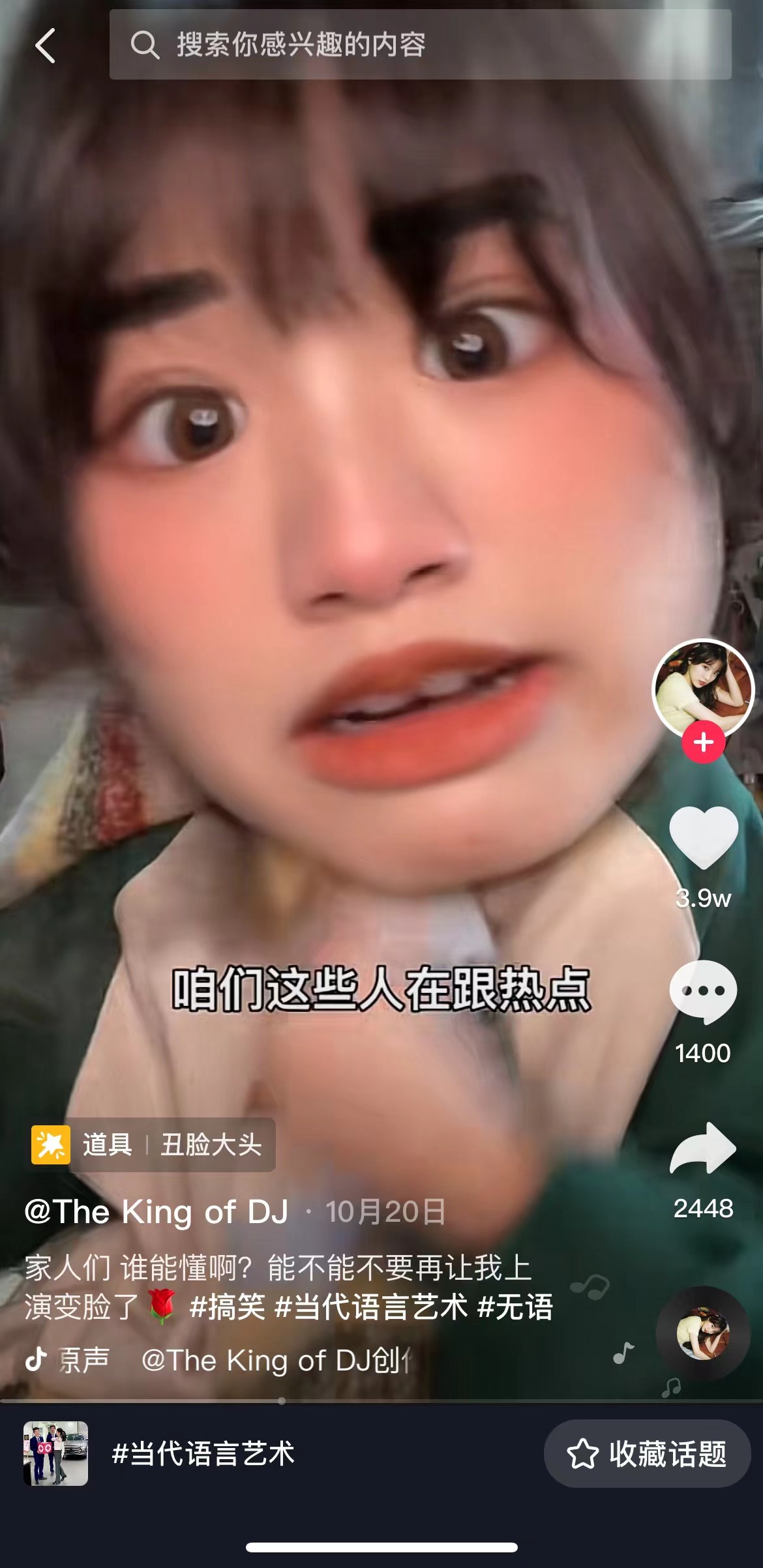The width and height of the screenshot is (763, 1568).
Task: Open the creator's profile avatar
Action: [702, 688]
